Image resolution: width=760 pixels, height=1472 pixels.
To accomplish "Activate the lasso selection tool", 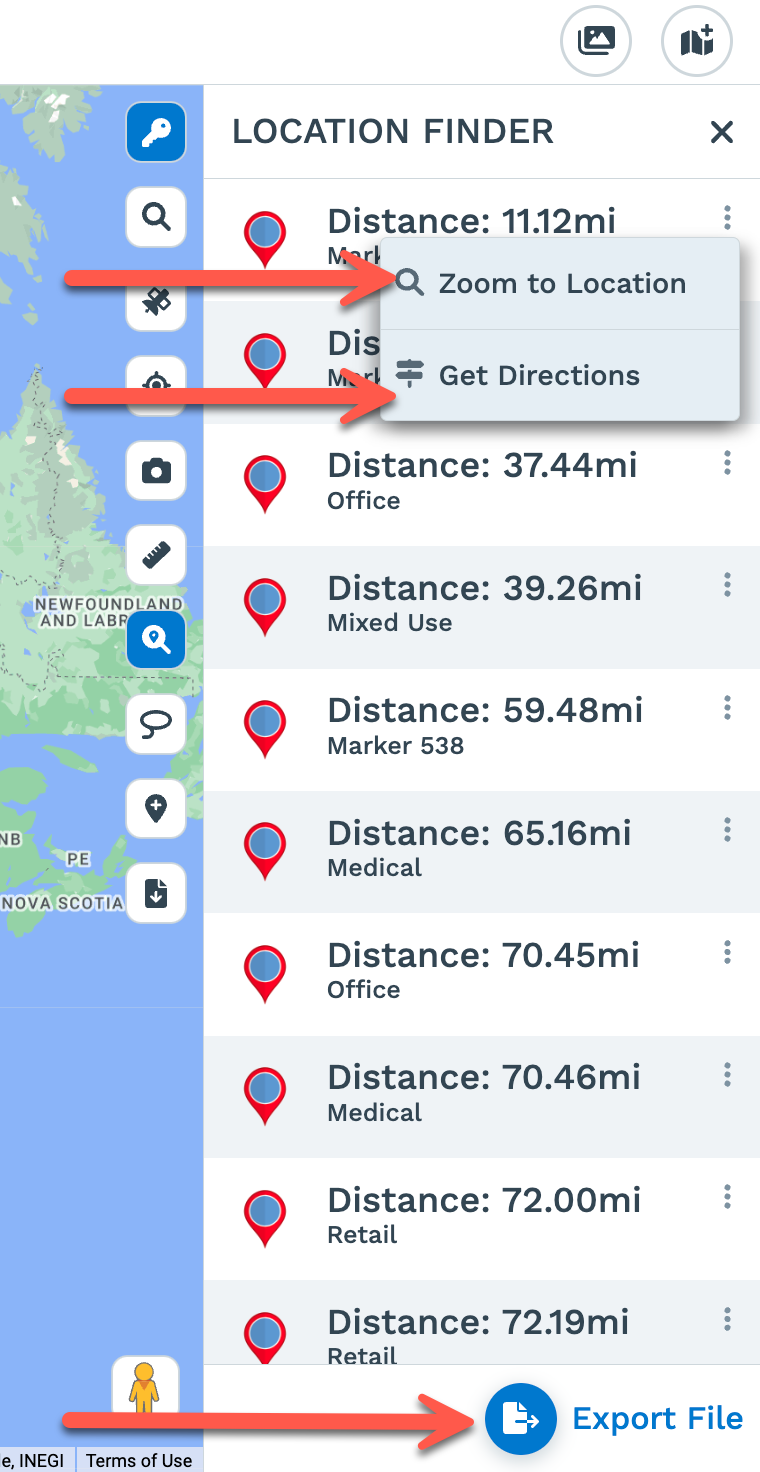I will (156, 724).
